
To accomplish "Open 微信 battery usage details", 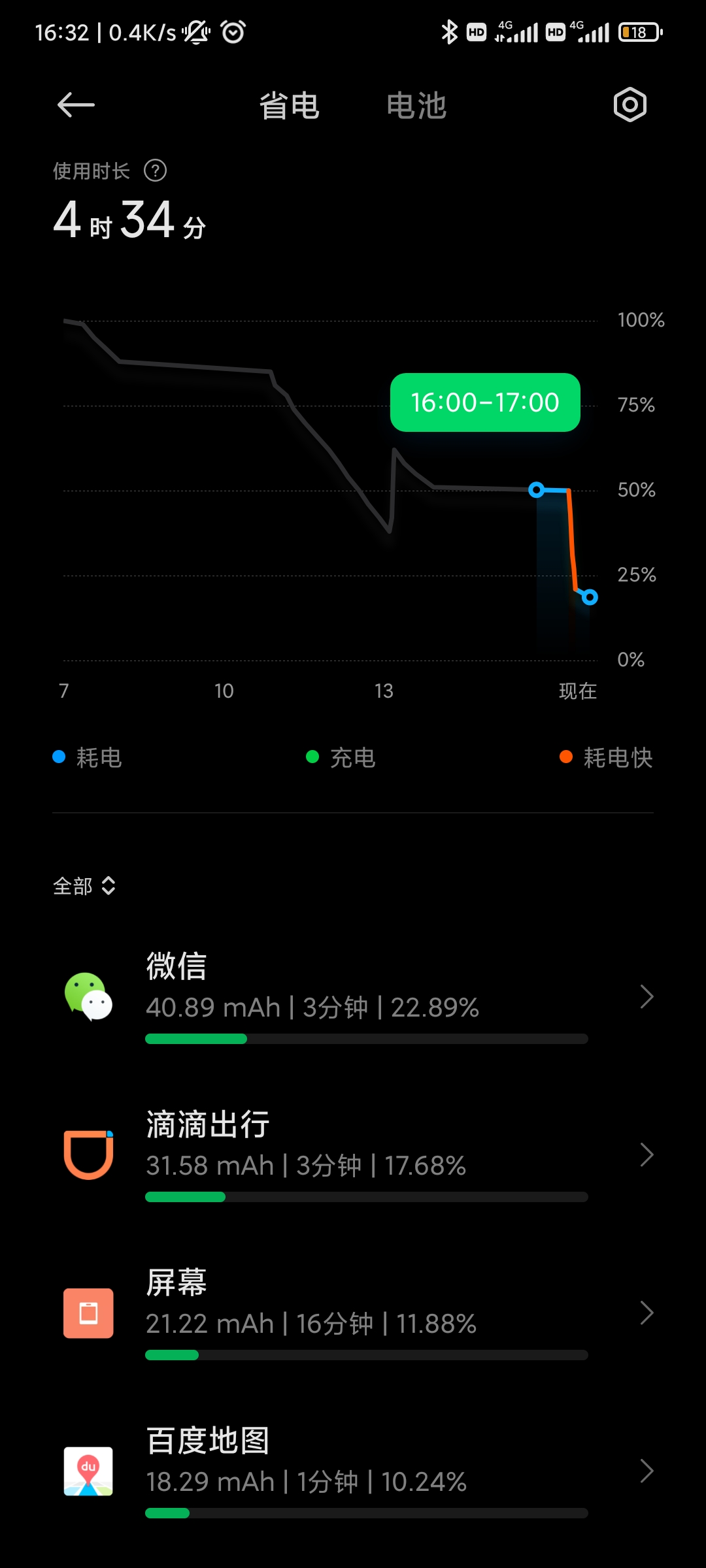I will click(353, 997).
